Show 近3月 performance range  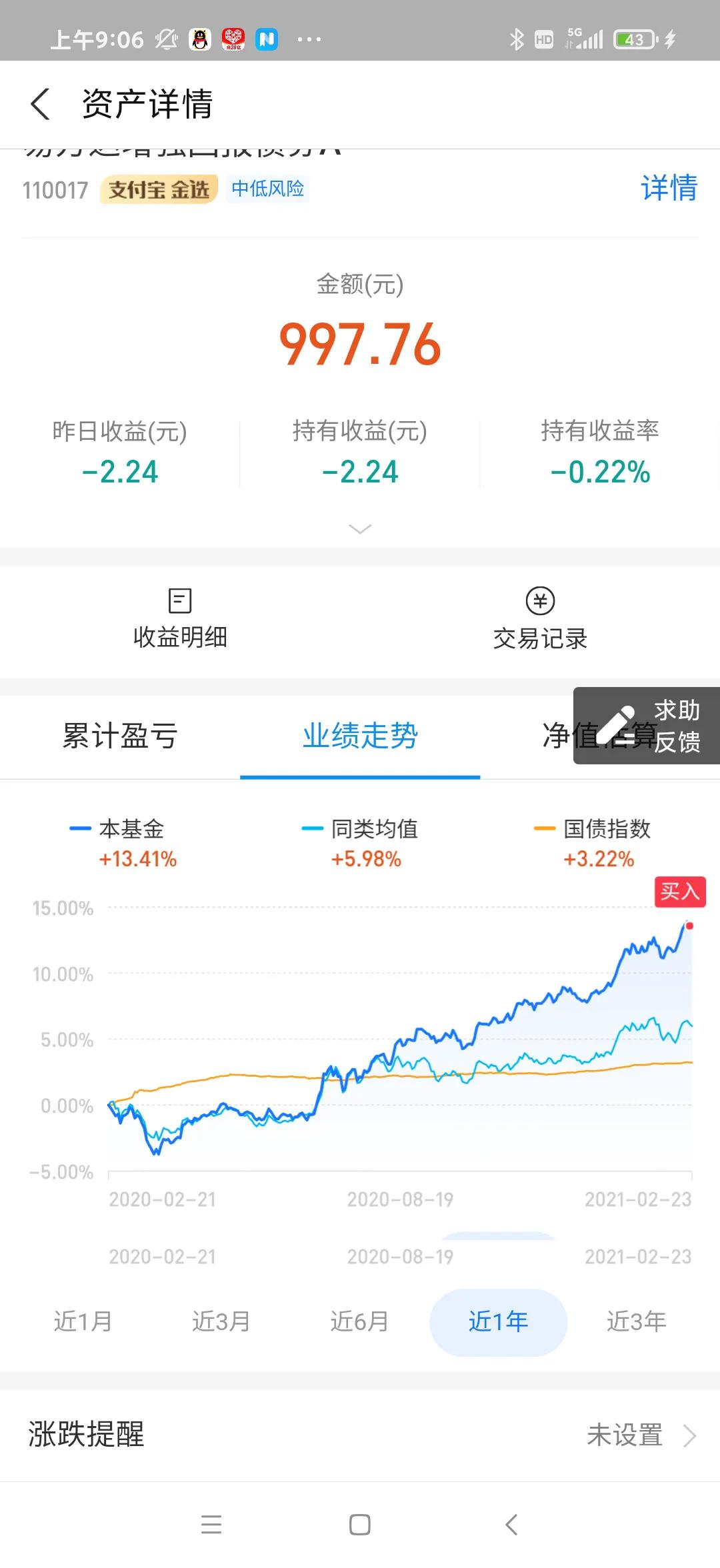(x=221, y=1321)
